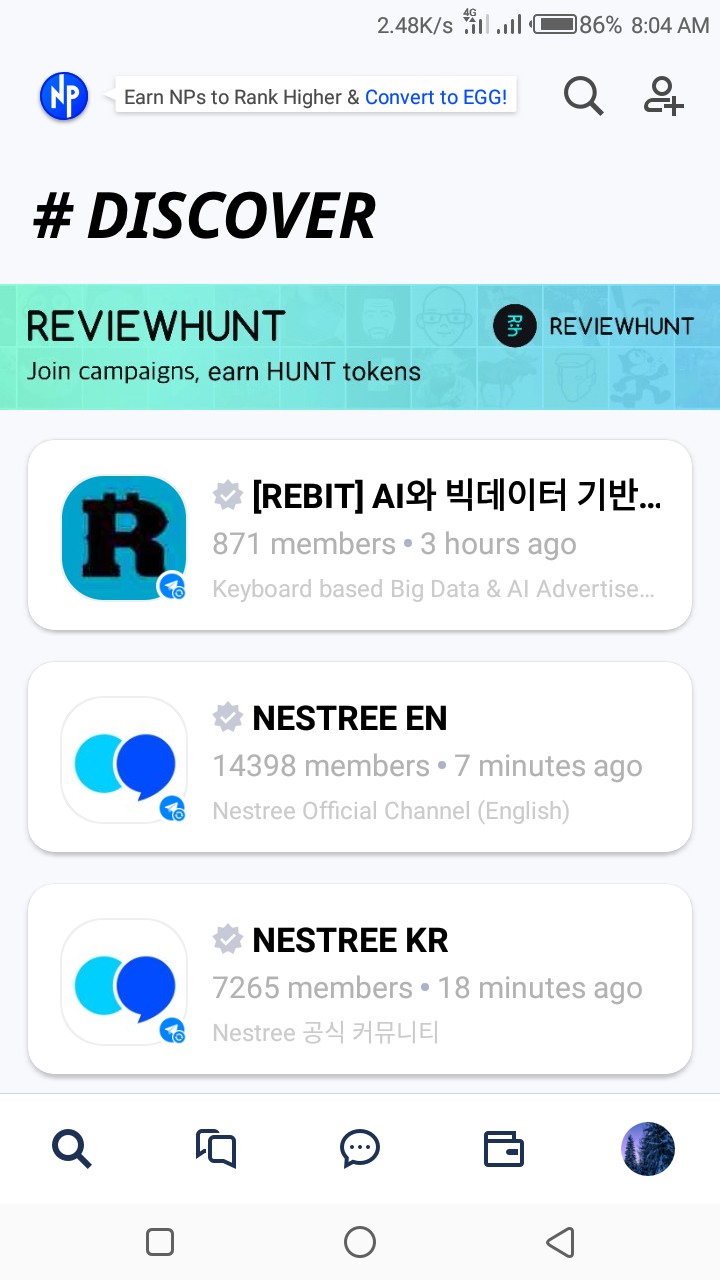Tap the add friend icon
The height and width of the screenshot is (1280, 720).
point(663,97)
